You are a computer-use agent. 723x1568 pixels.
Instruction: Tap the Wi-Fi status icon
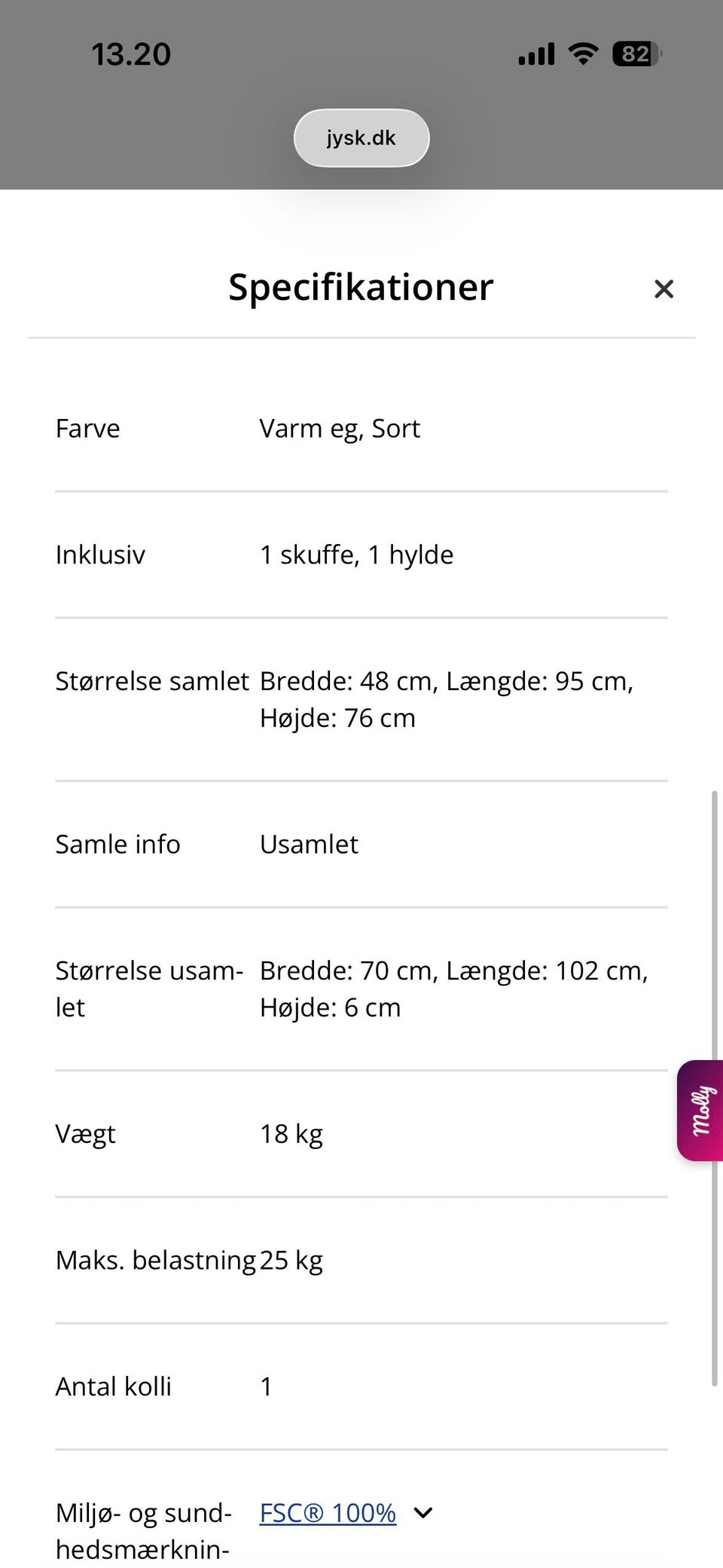coord(581,53)
